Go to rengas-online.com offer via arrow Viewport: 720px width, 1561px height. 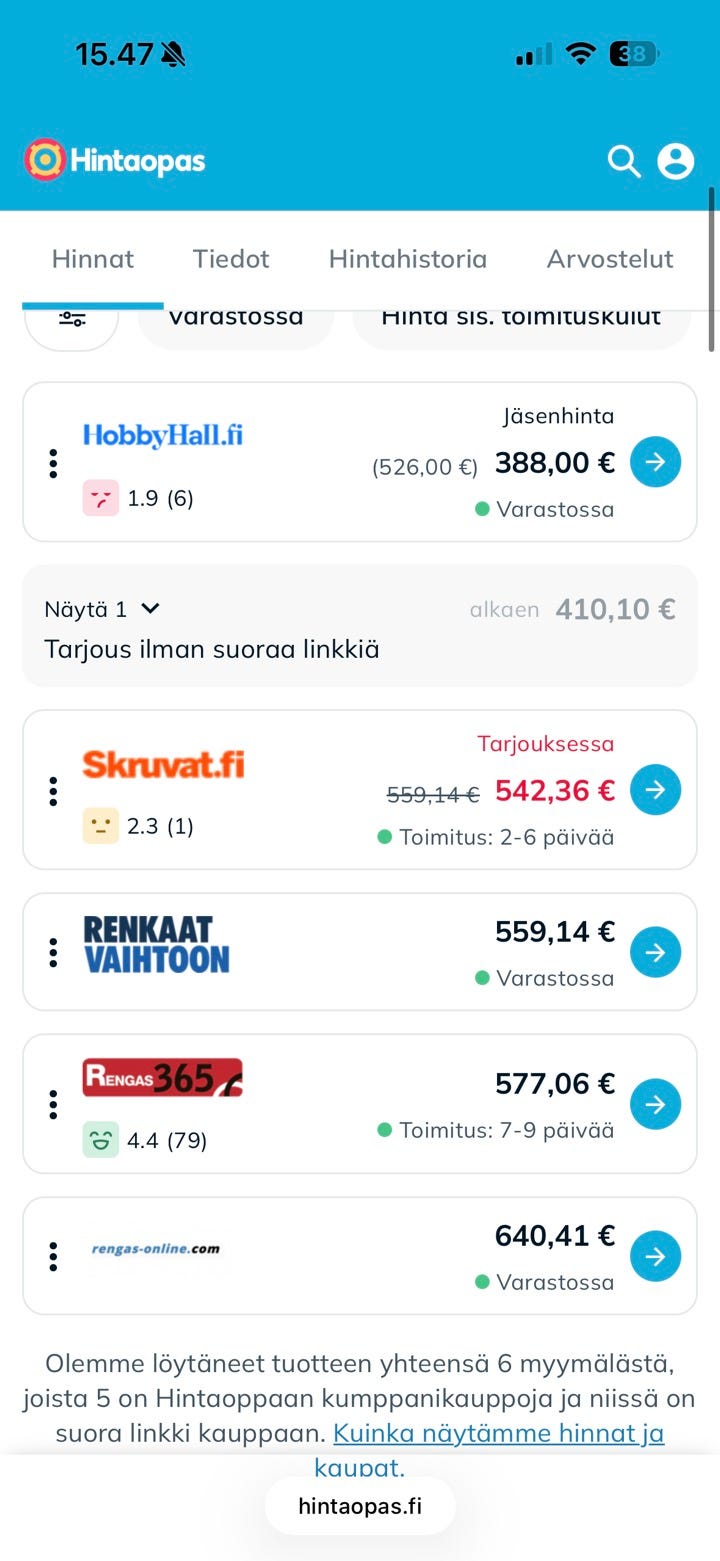click(x=655, y=1256)
